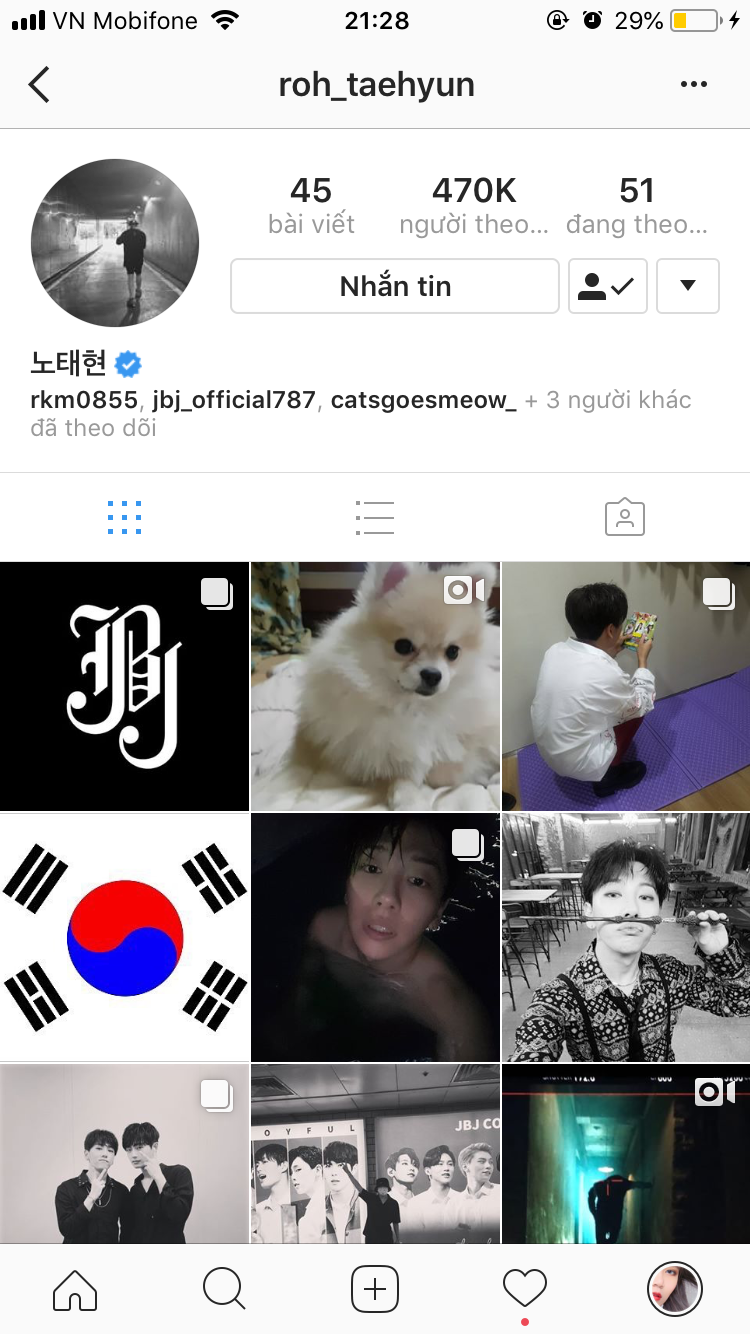Switch to tagged photos tab
The image size is (750, 1334).
tap(625, 517)
